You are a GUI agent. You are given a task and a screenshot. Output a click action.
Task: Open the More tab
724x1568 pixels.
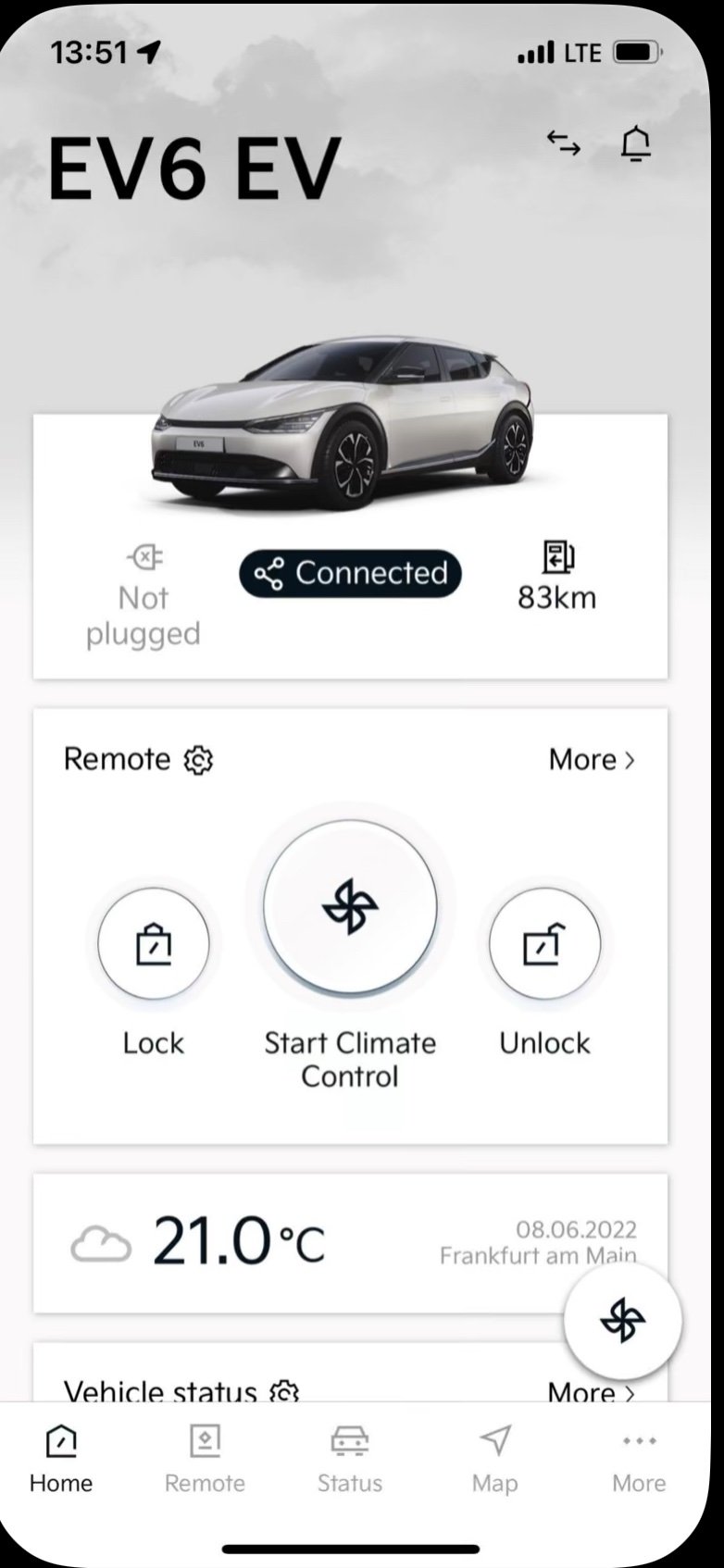[639, 1459]
